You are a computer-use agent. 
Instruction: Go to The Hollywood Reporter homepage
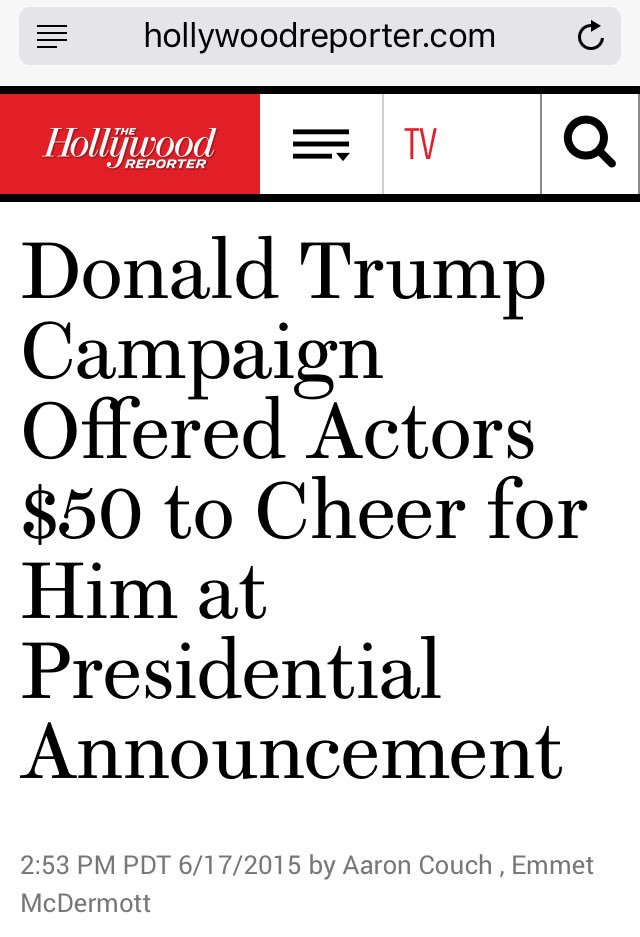(130, 144)
